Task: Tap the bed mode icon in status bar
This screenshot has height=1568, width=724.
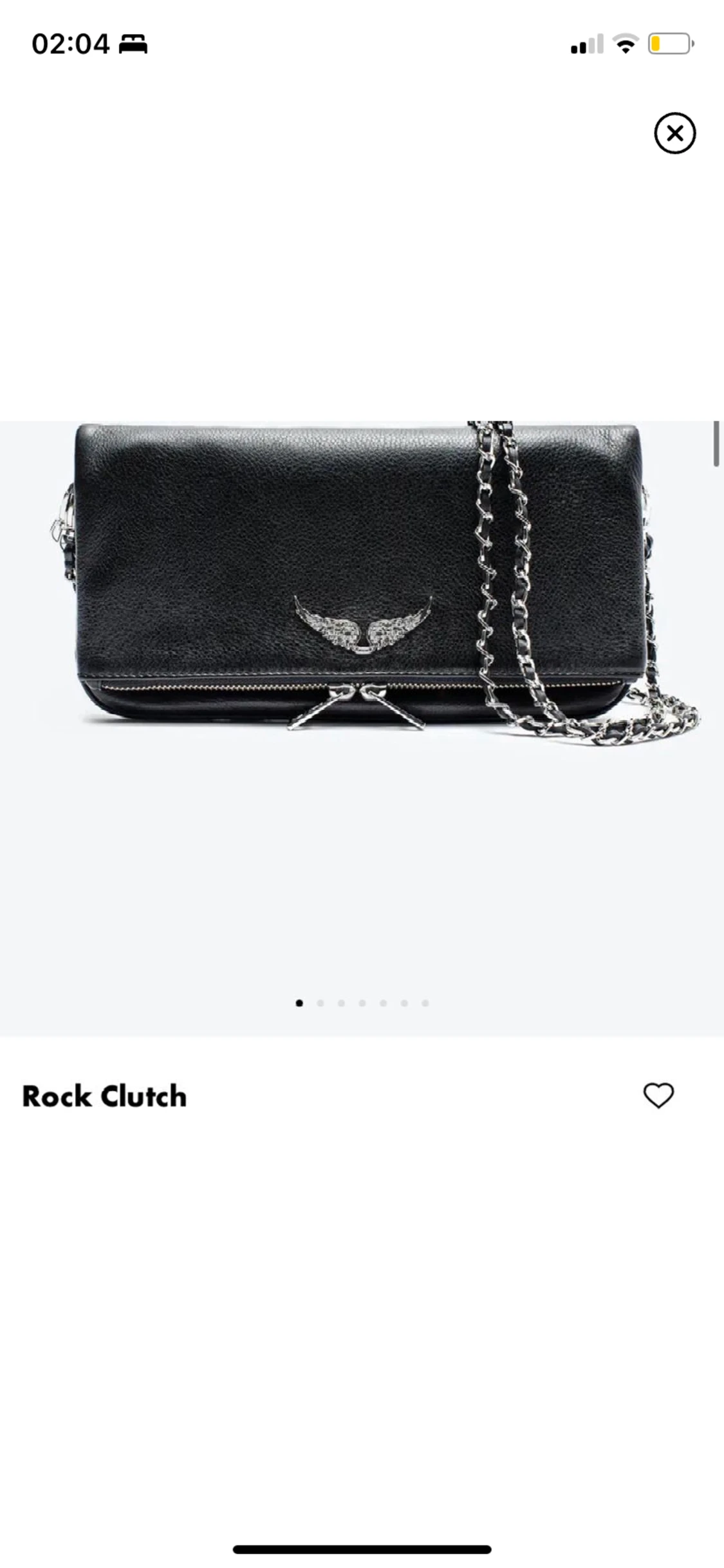Action: pos(132,44)
